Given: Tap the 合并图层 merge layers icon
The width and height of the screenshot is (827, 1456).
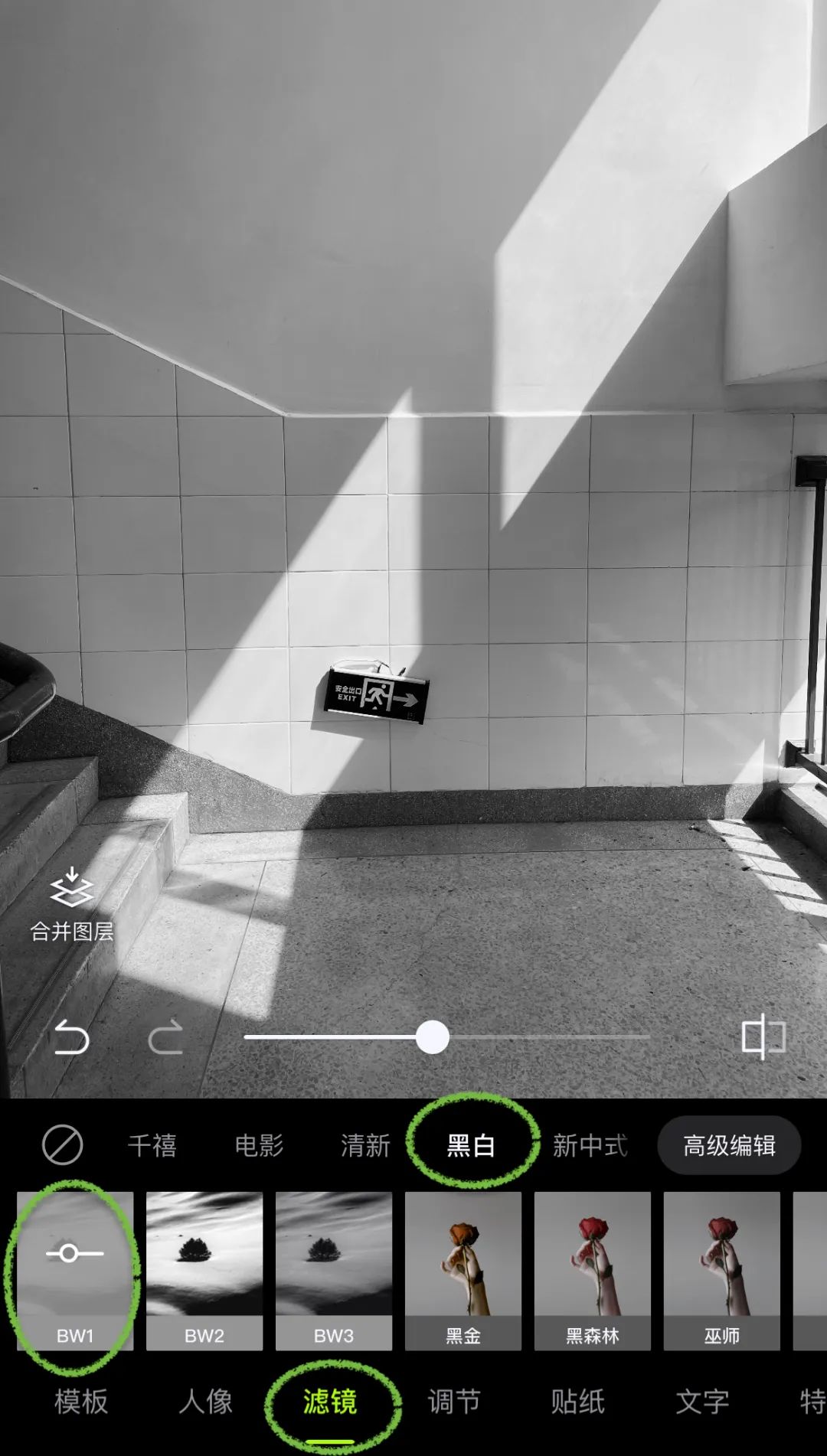Looking at the screenshot, I should coord(71,899).
